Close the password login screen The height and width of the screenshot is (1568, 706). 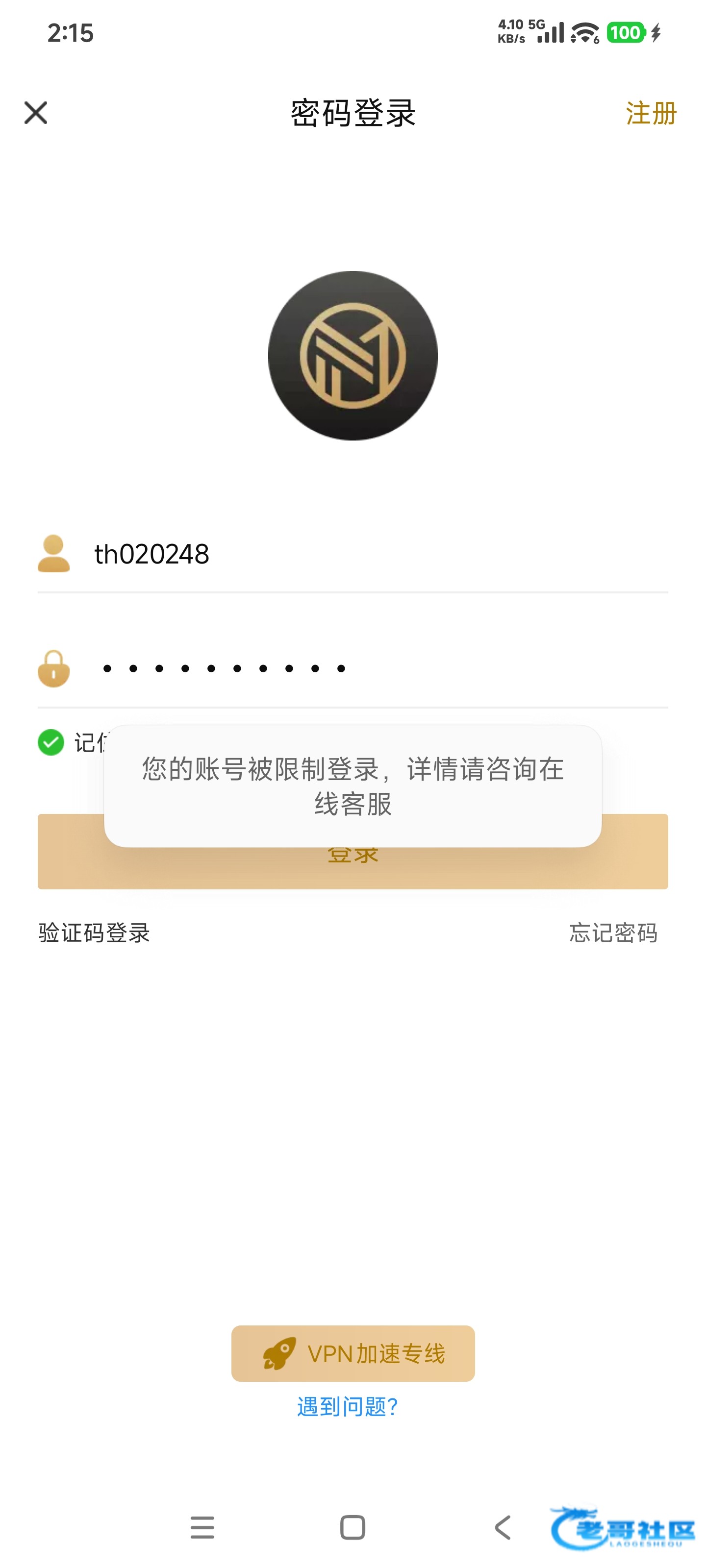click(36, 113)
